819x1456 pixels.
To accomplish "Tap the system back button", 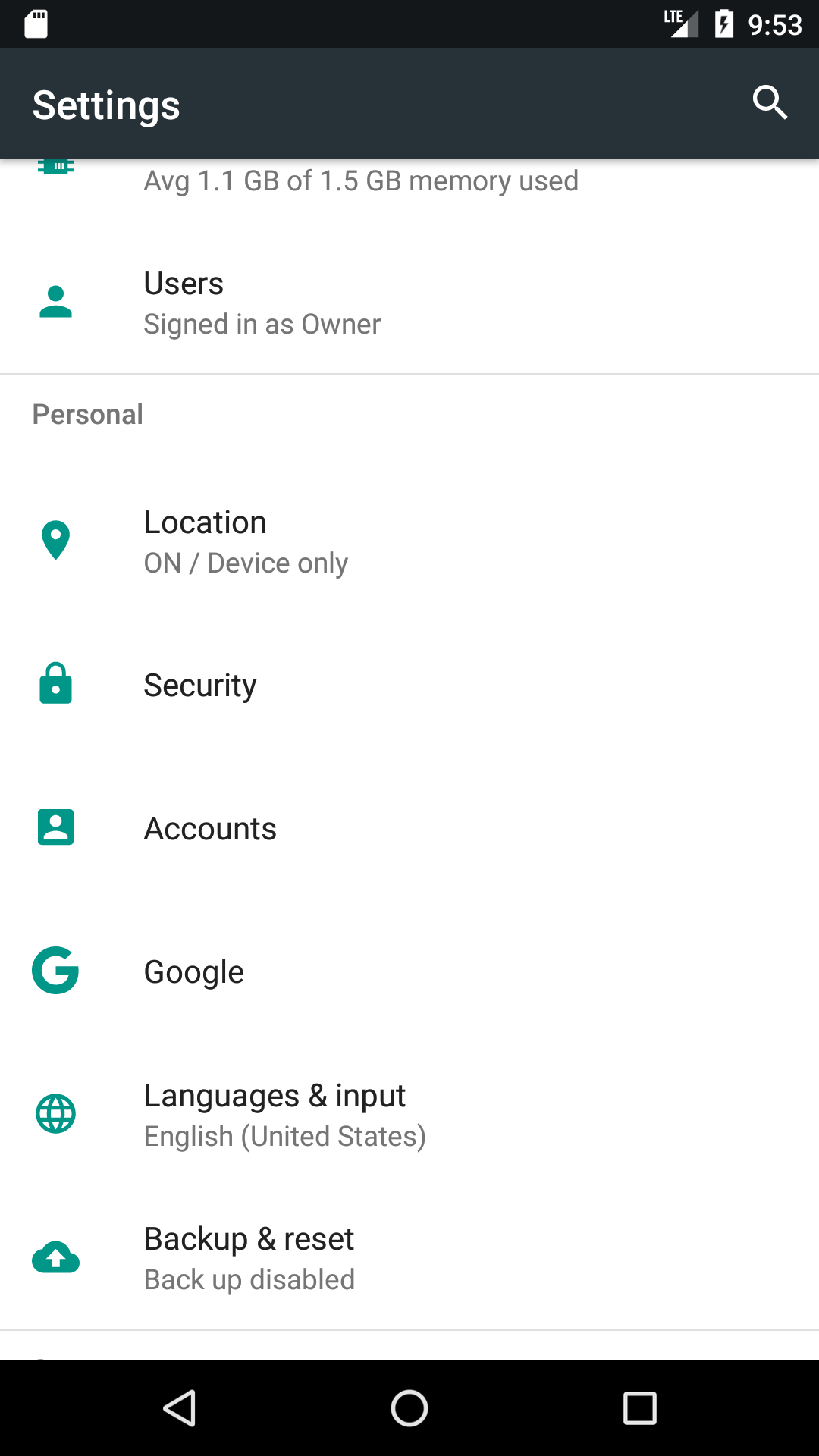I will click(180, 1408).
